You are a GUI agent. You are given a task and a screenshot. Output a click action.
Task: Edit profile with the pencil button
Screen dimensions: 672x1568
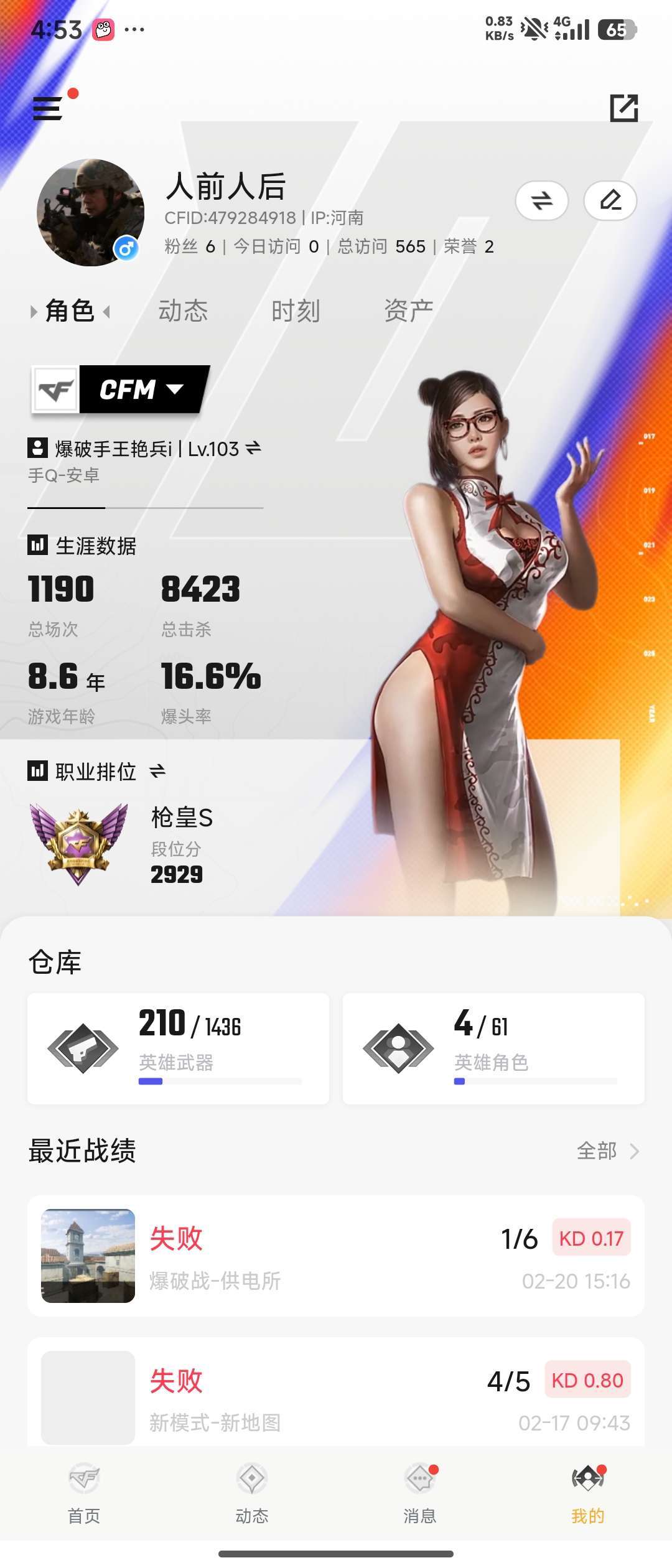610,200
